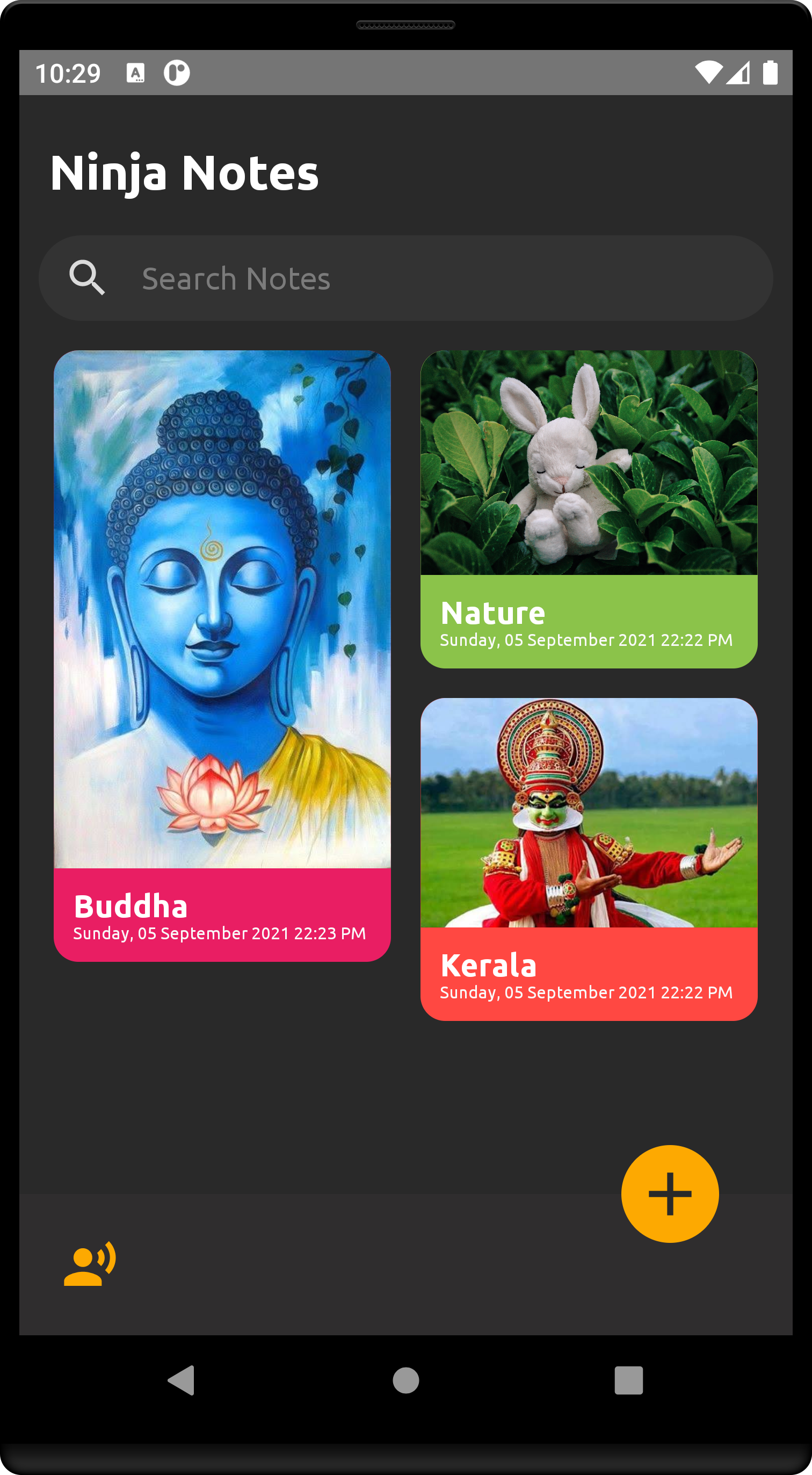Tap the Search Notes field
The width and height of the screenshot is (812, 1475).
click(405, 278)
